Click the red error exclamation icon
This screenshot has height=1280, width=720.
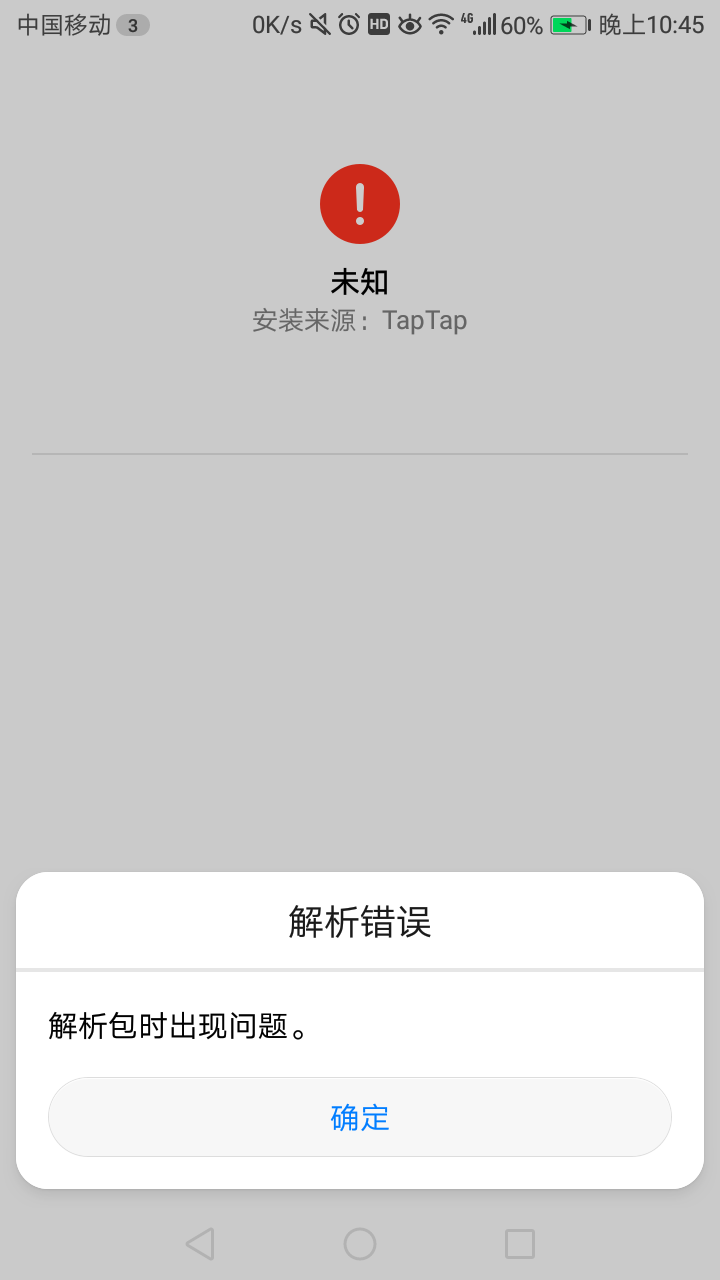click(360, 203)
